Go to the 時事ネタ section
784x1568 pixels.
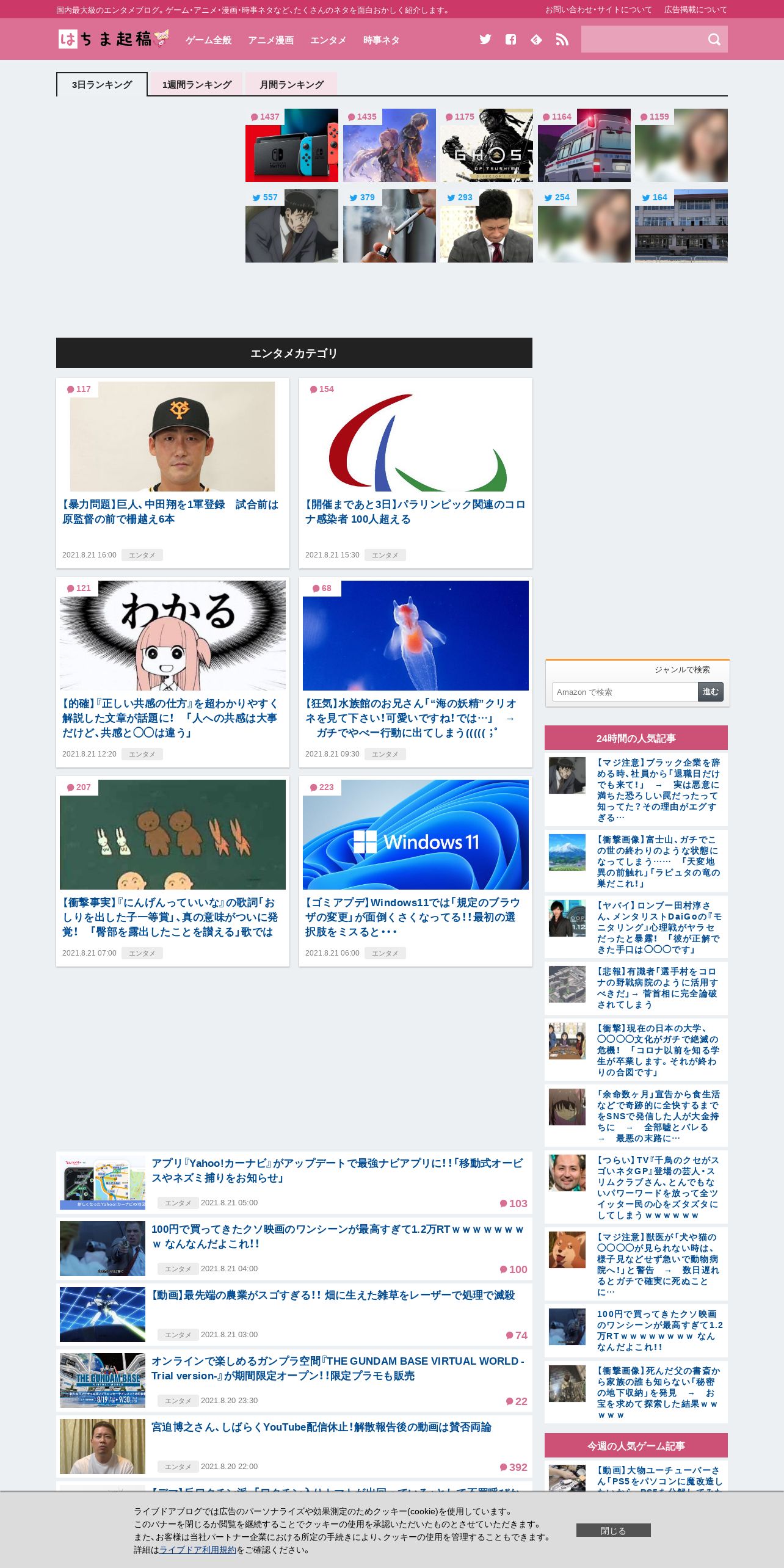(381, 40)
